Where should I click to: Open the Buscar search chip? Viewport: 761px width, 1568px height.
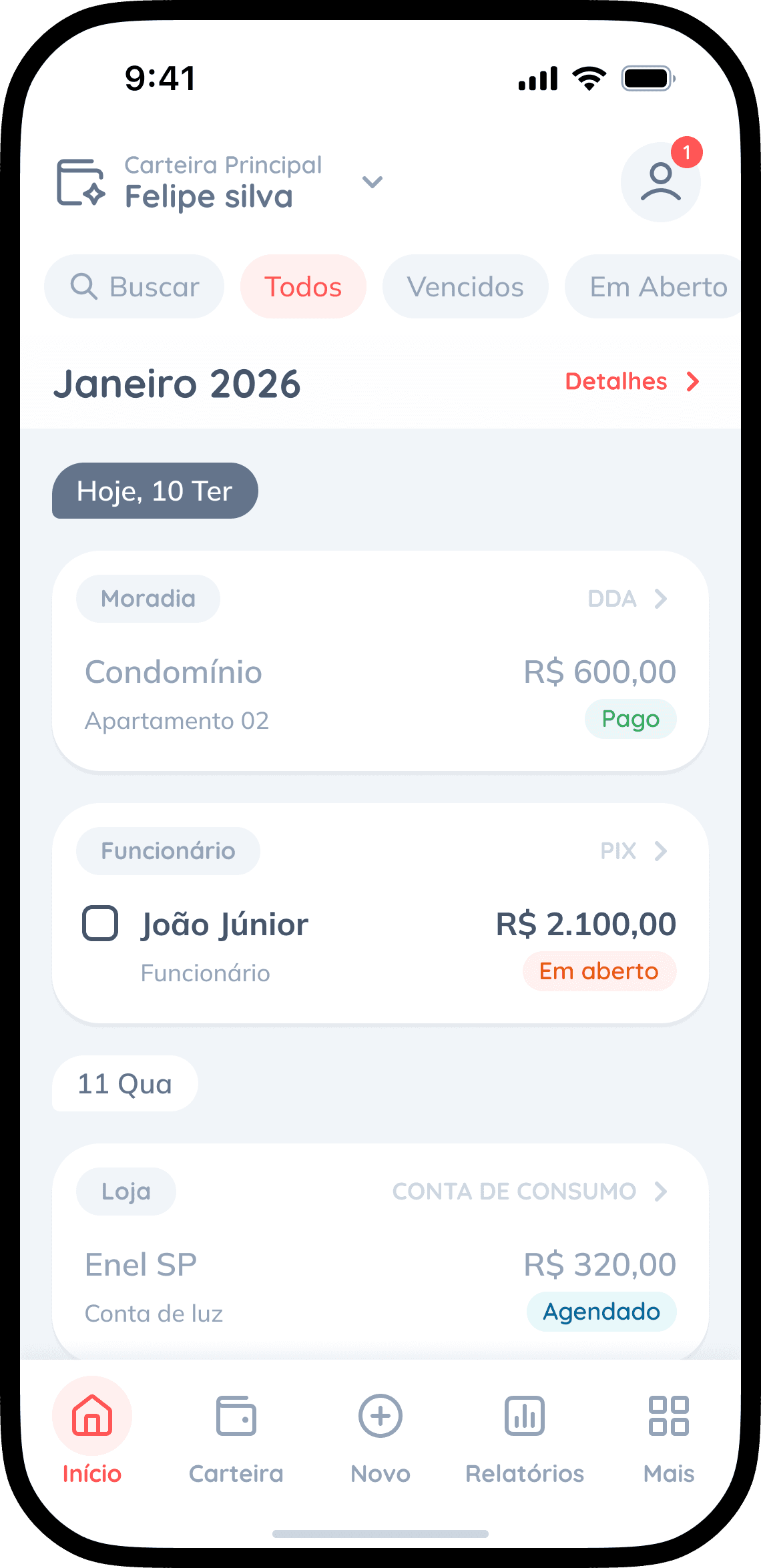click(x=134, y=287)
